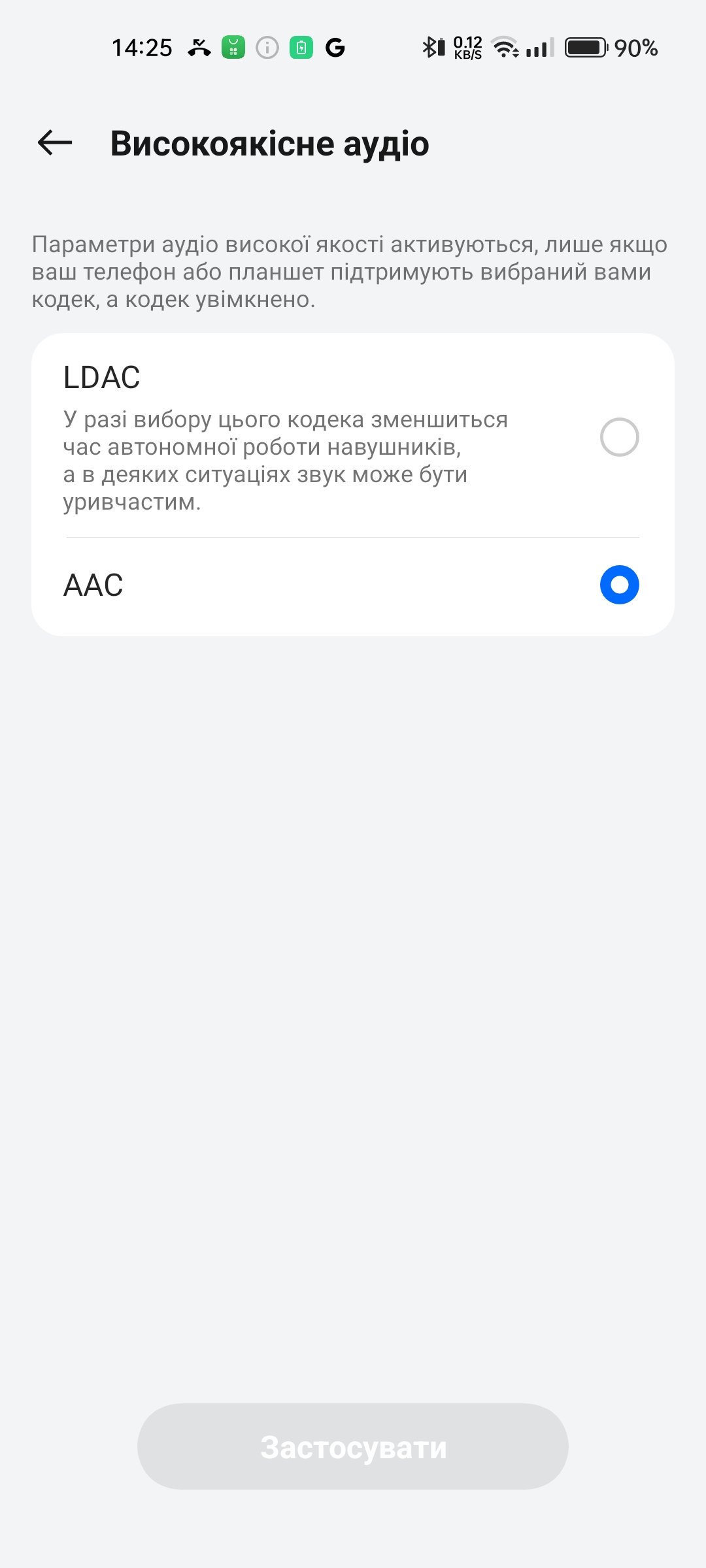Tap the green battery charging notification icon
Viewport: 706px width, 1568px height.
[300, 48]
